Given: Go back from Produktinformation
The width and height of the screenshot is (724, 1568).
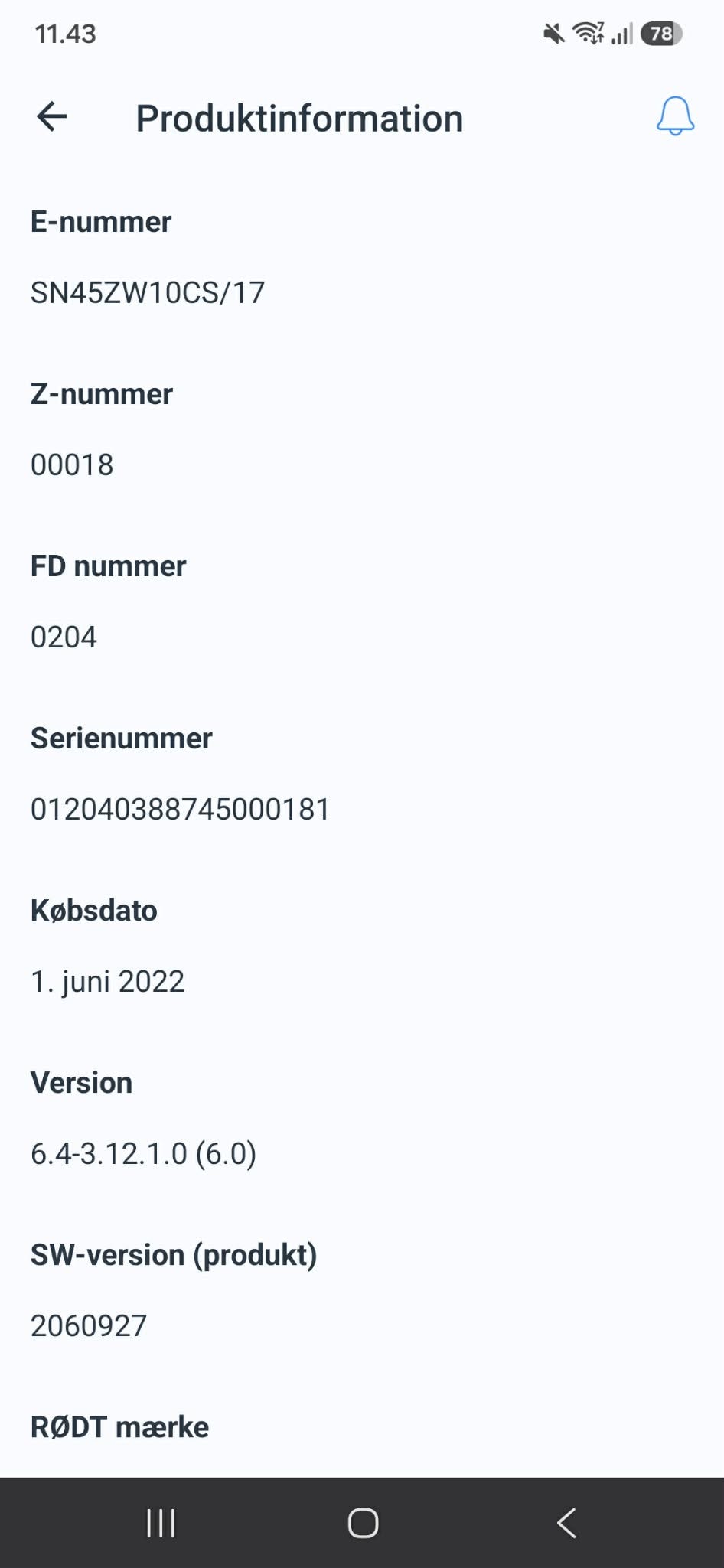Looking at the screenshot, I should [x=52, y=117].
